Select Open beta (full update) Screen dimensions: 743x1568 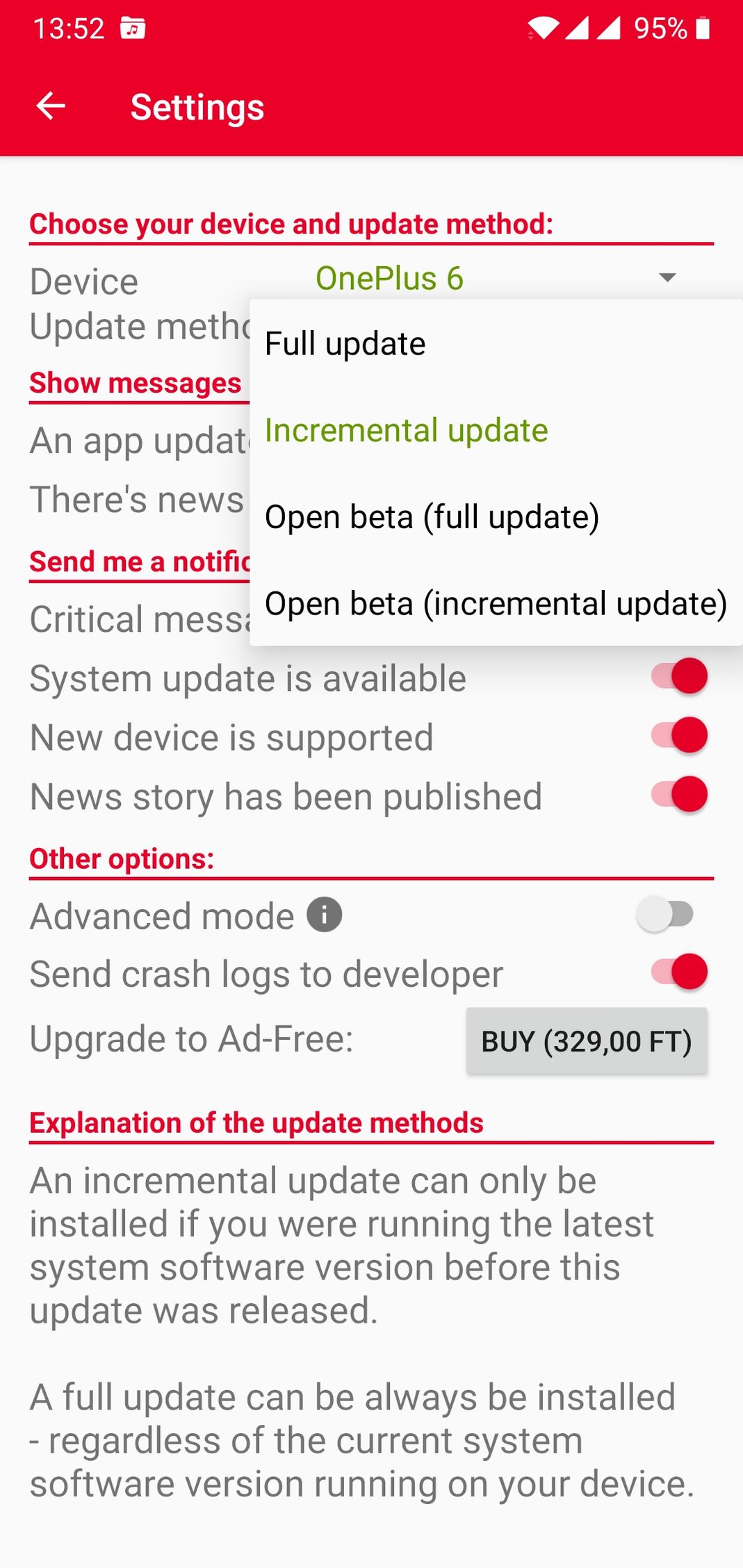coord(496,517)
